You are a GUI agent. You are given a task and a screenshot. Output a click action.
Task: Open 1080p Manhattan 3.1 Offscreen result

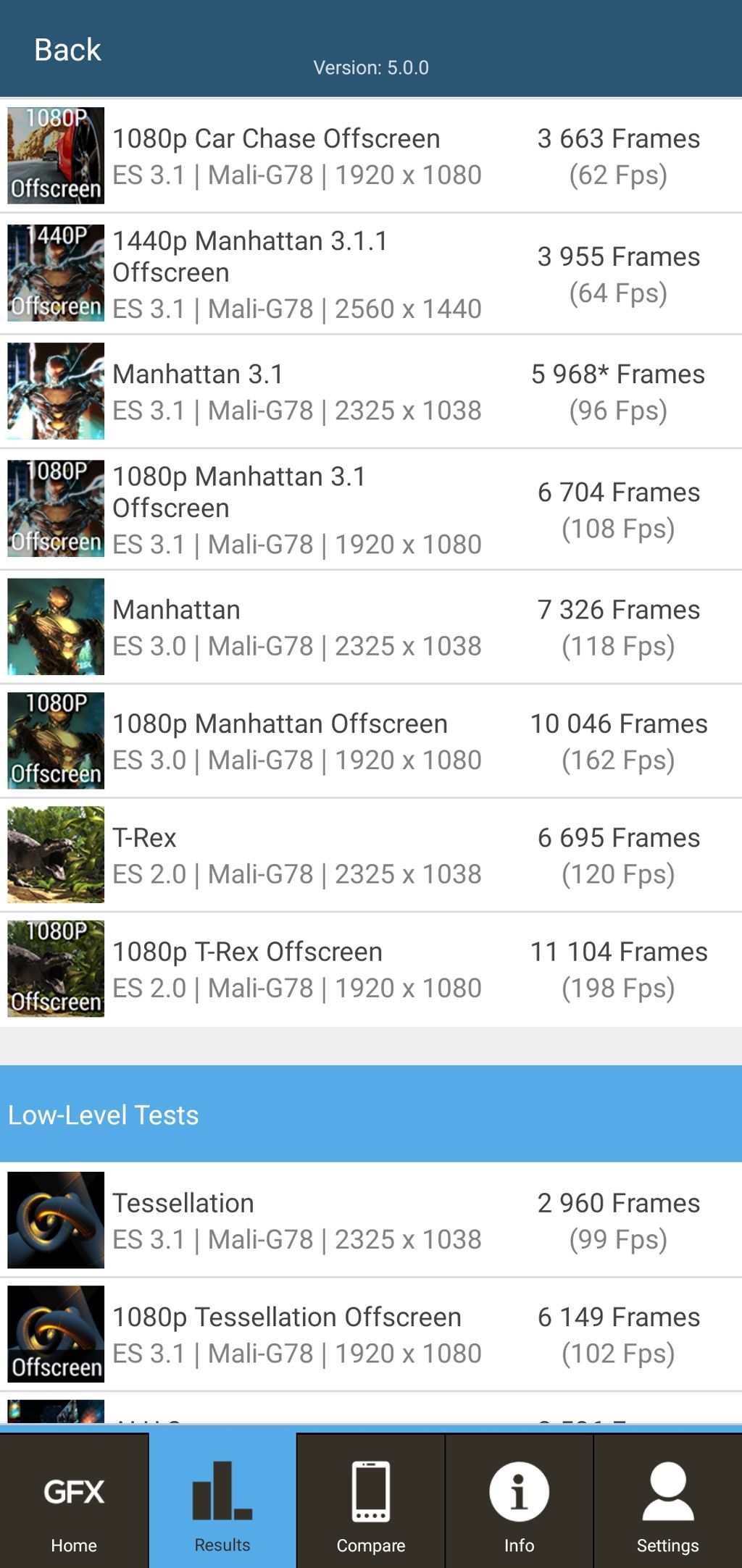[370, 510]
